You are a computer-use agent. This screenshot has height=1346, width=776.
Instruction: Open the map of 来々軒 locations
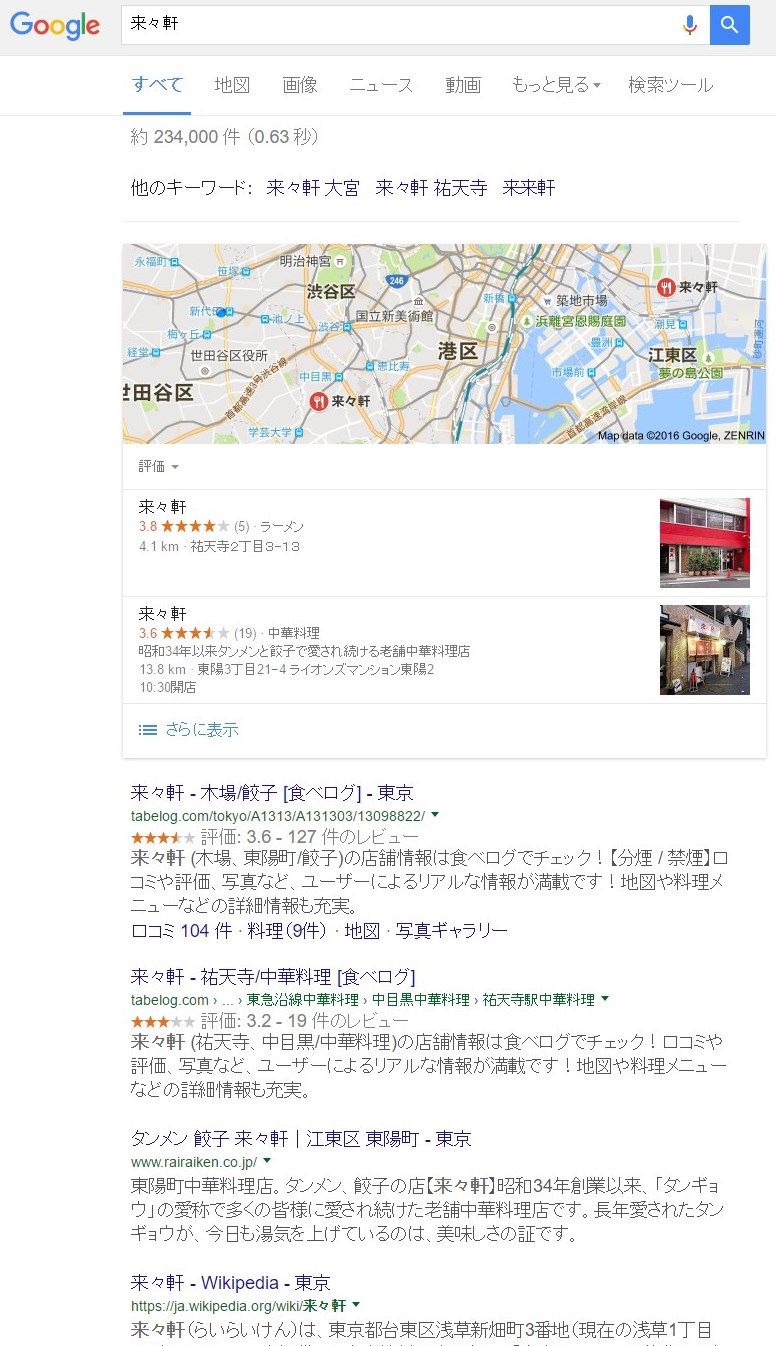444,344
